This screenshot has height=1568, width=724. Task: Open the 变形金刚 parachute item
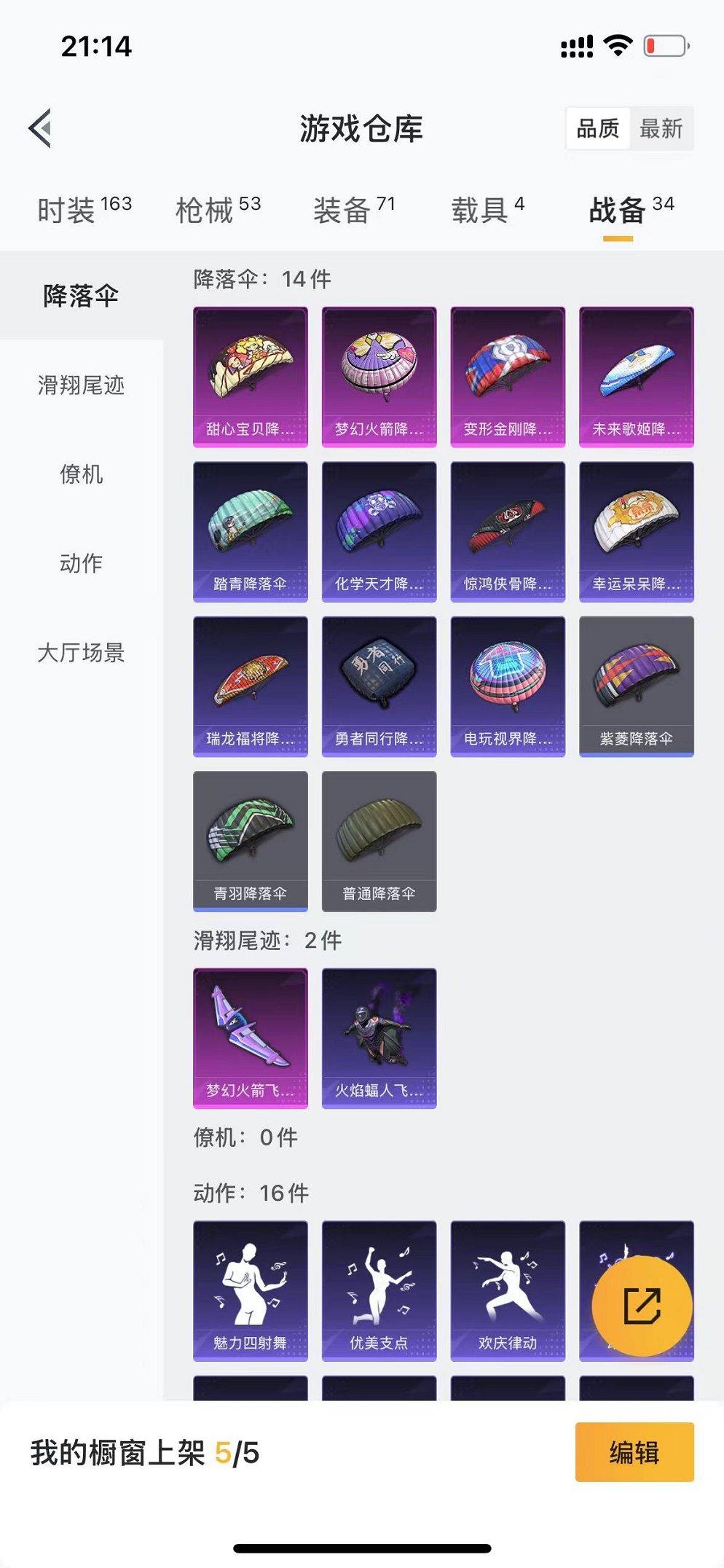click(x=508, y=376)
